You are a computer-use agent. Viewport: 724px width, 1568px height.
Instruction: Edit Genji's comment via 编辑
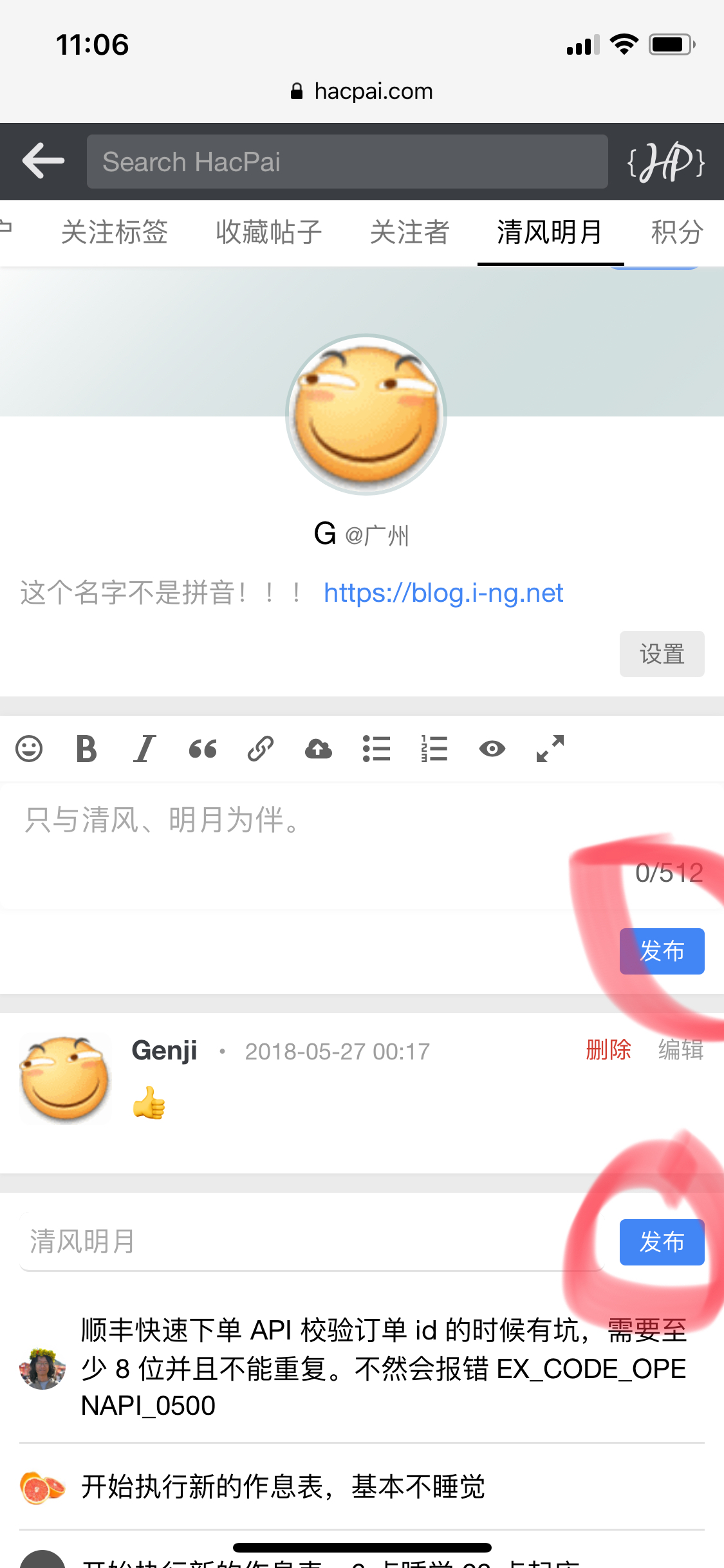(x=680, y=1050)
